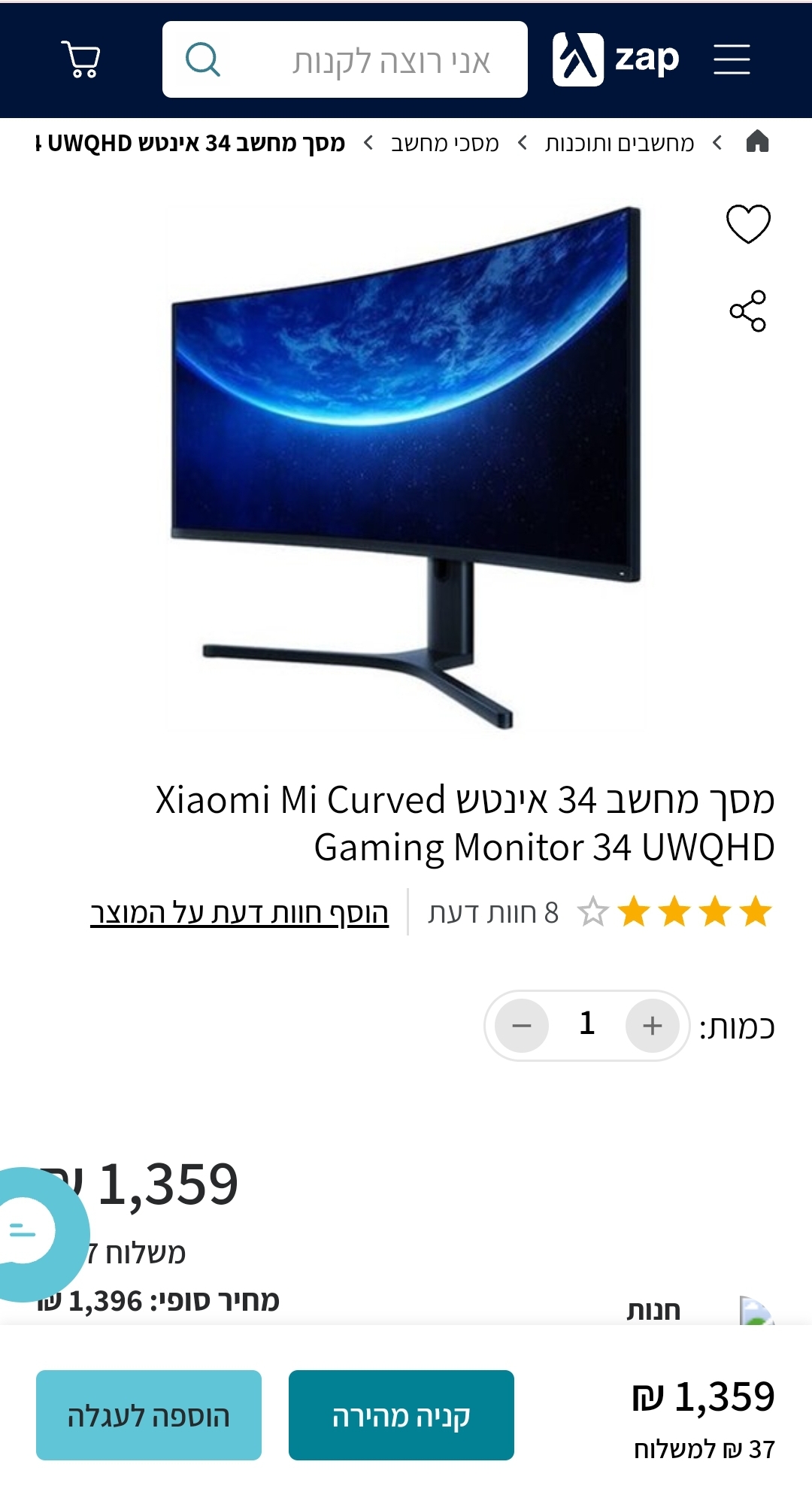Open the home breadcrumb icon
This screenshot has width=812, height=1504.
[x=757, y=141]
